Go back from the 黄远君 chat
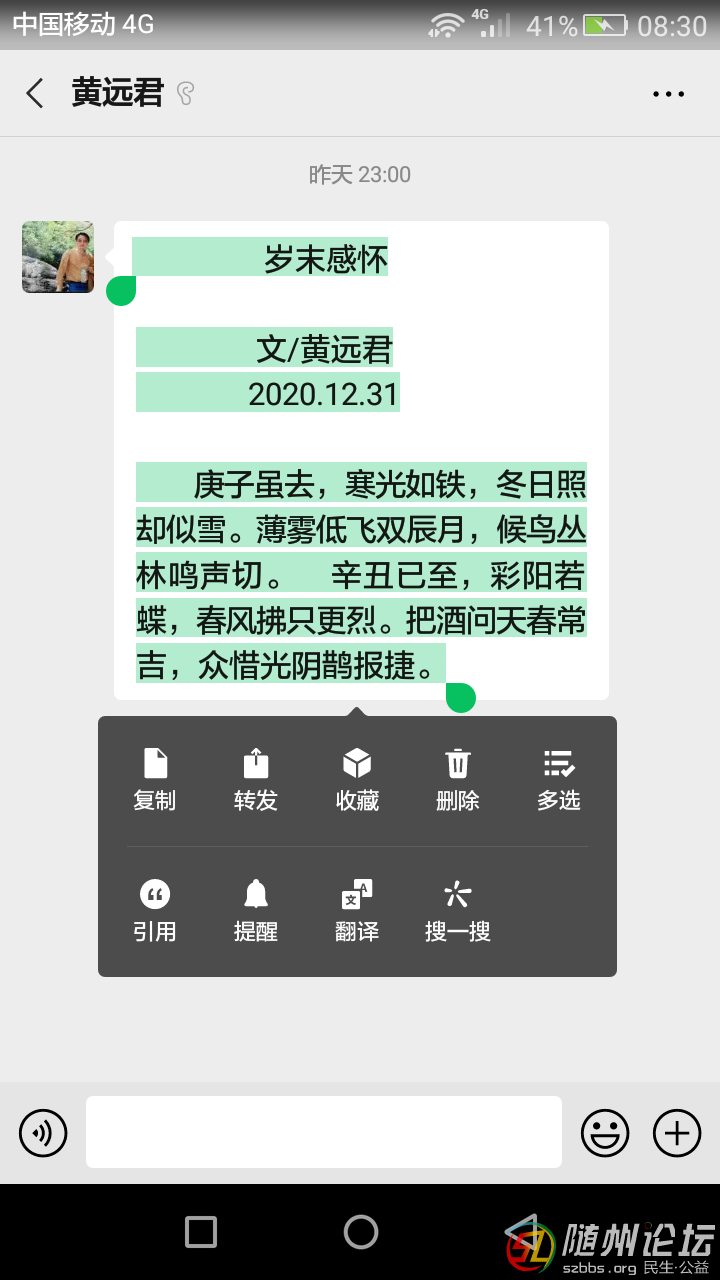720x1280 pixels. [35, 94]
